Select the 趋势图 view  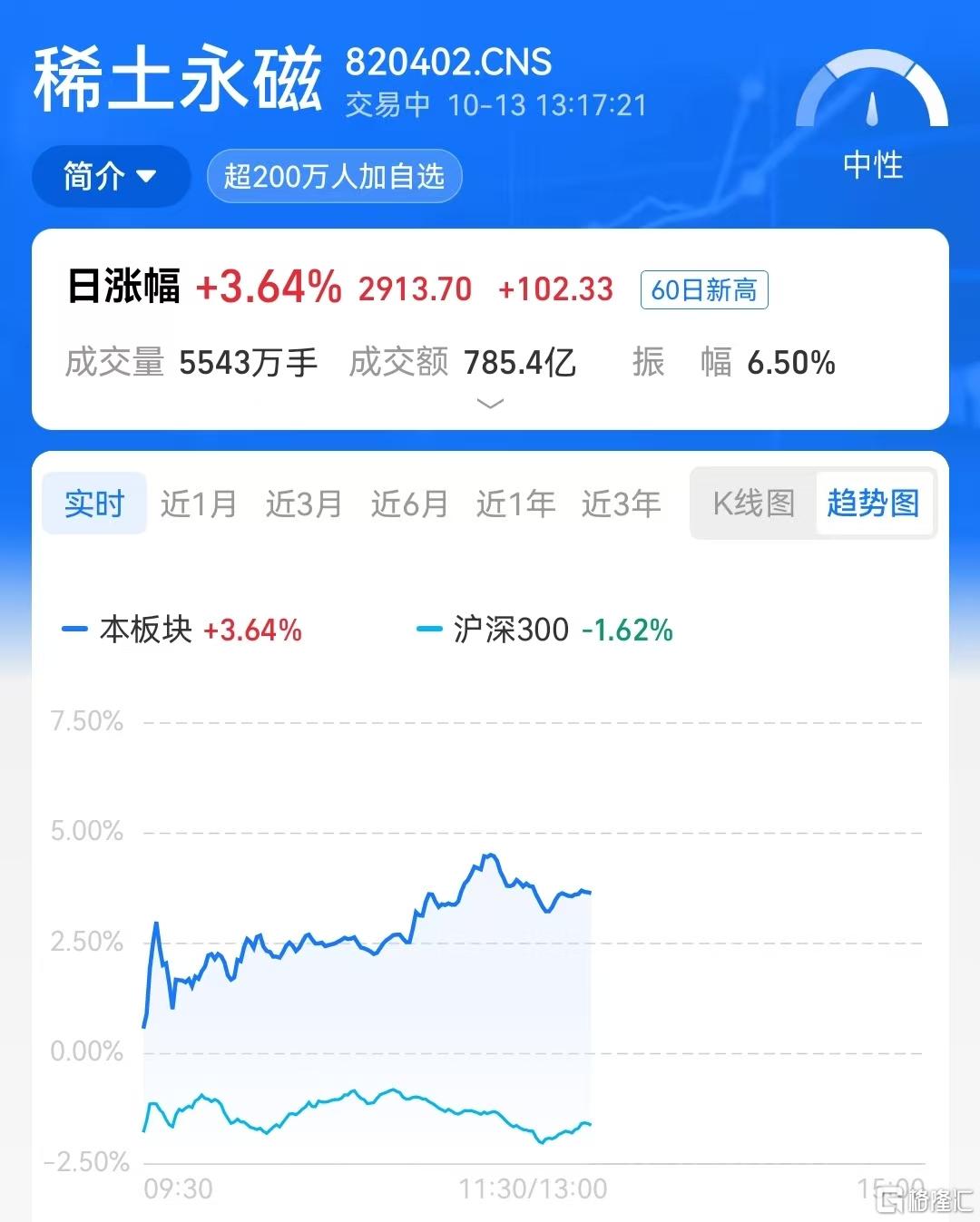coord(873,503)
